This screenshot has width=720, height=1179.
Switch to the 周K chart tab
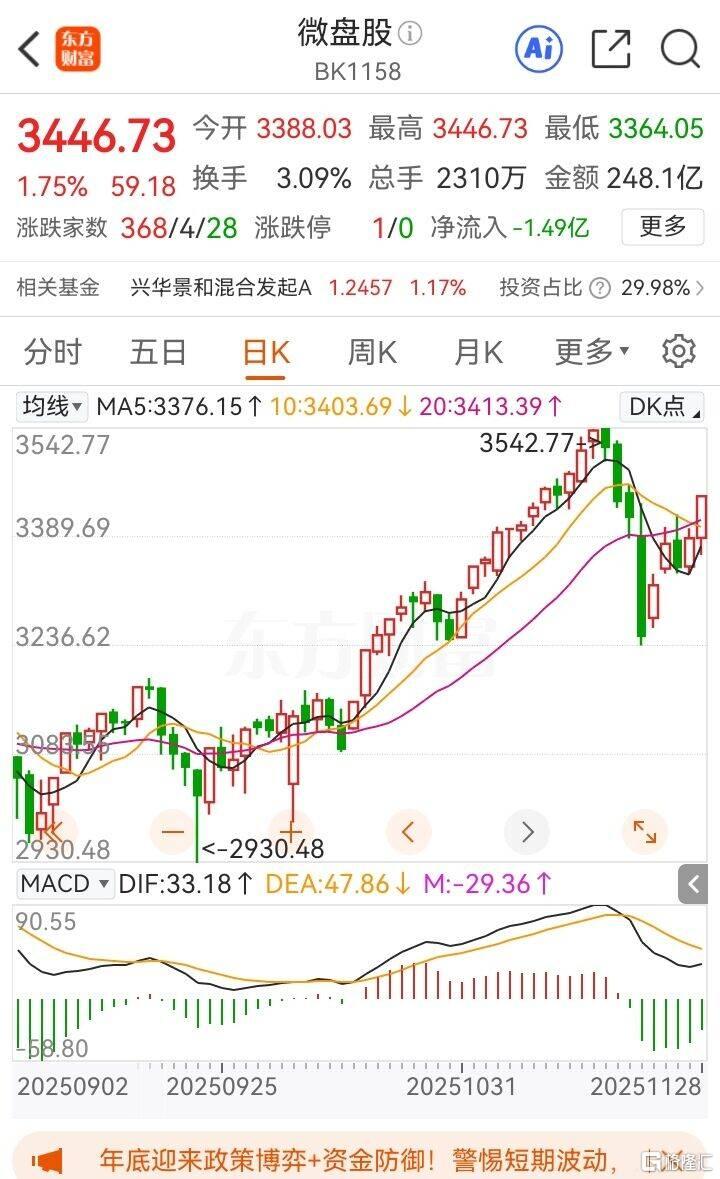(x=372, y=352)
